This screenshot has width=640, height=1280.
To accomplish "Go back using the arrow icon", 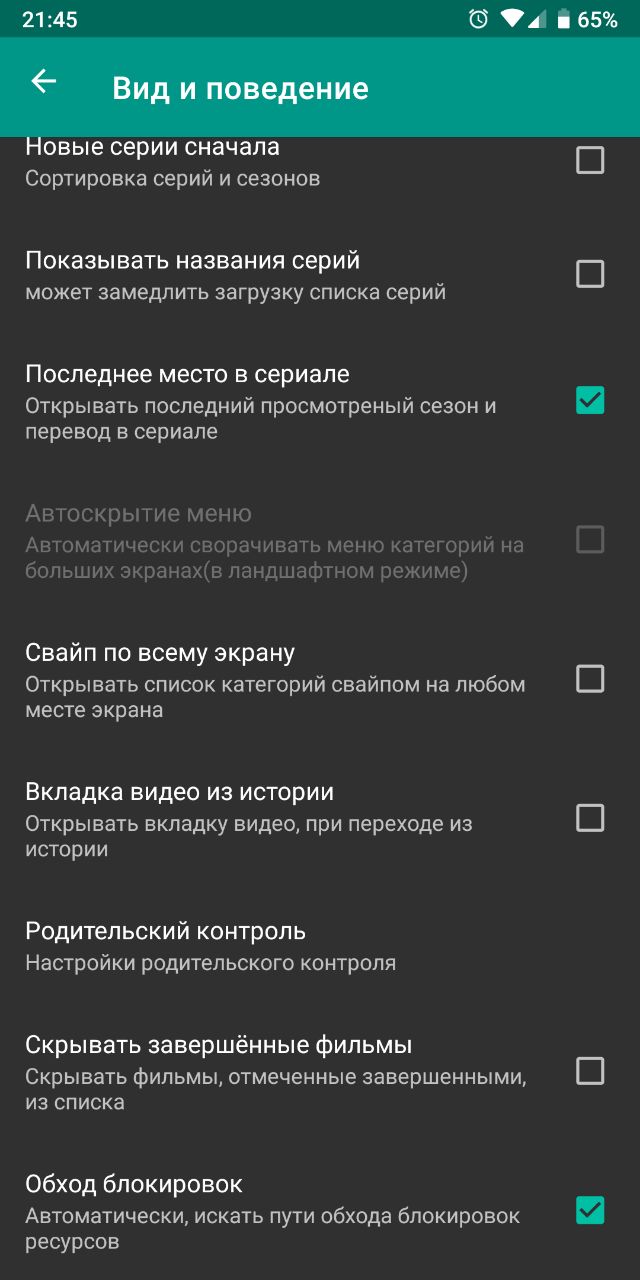I will click(44, 82).
